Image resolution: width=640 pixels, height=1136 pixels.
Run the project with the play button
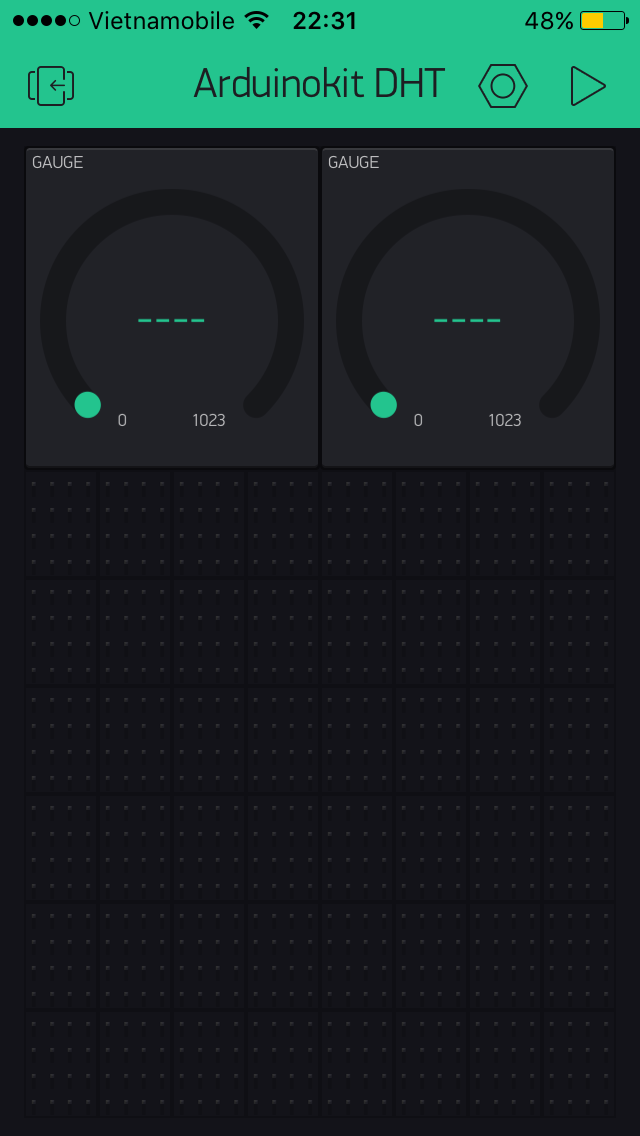coord(587,86)
